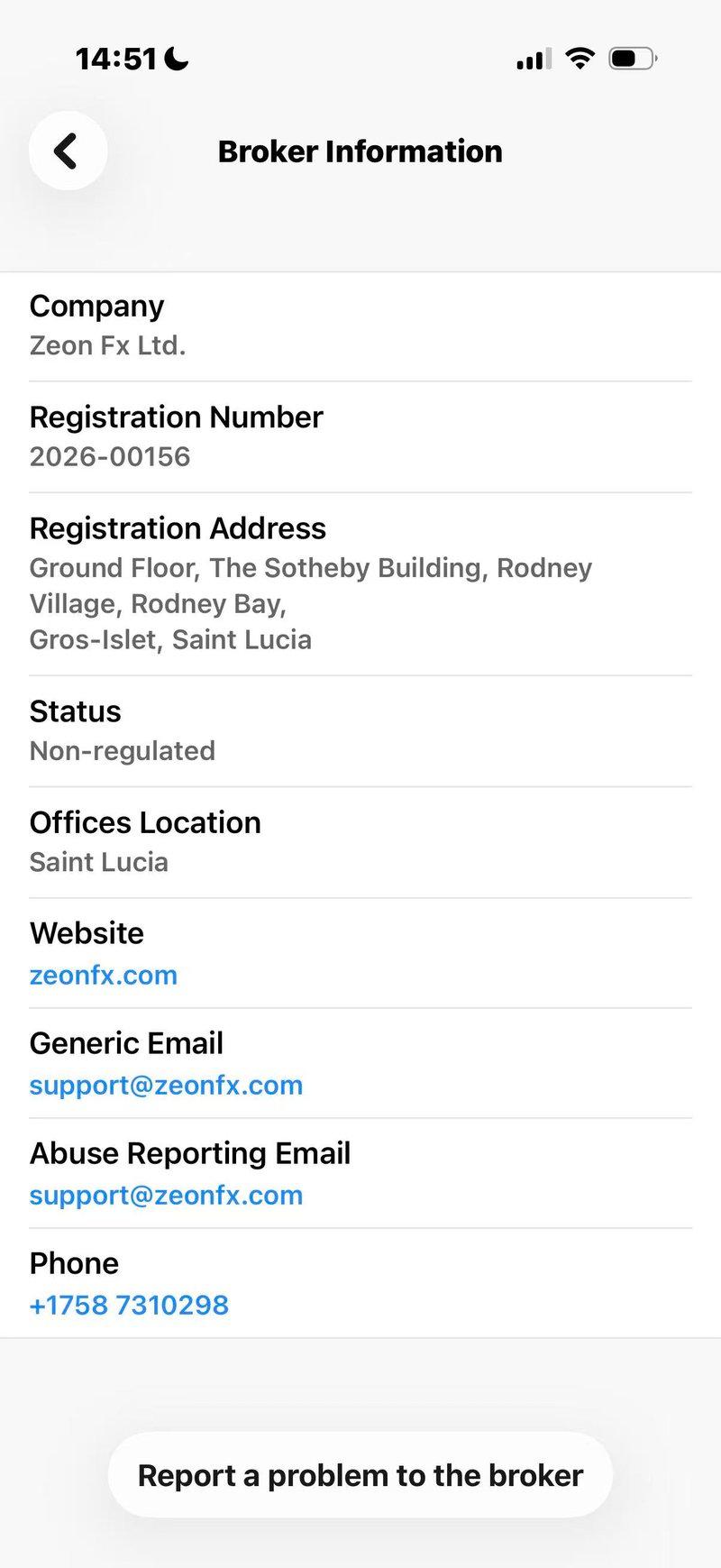The width and height of the screenshot is (721, 1568).
Task: Report a problem to the broker
Action: tap(360, 1475)
